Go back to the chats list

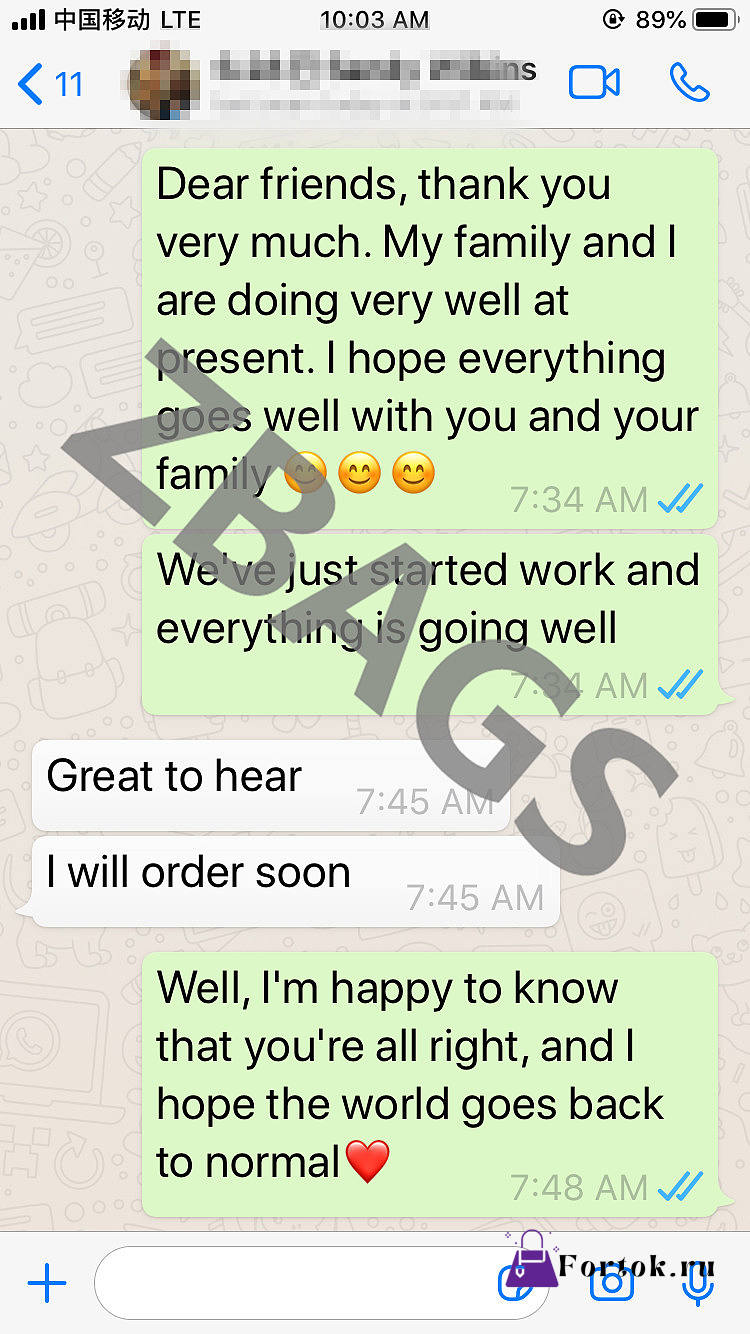tap(50, 84)
